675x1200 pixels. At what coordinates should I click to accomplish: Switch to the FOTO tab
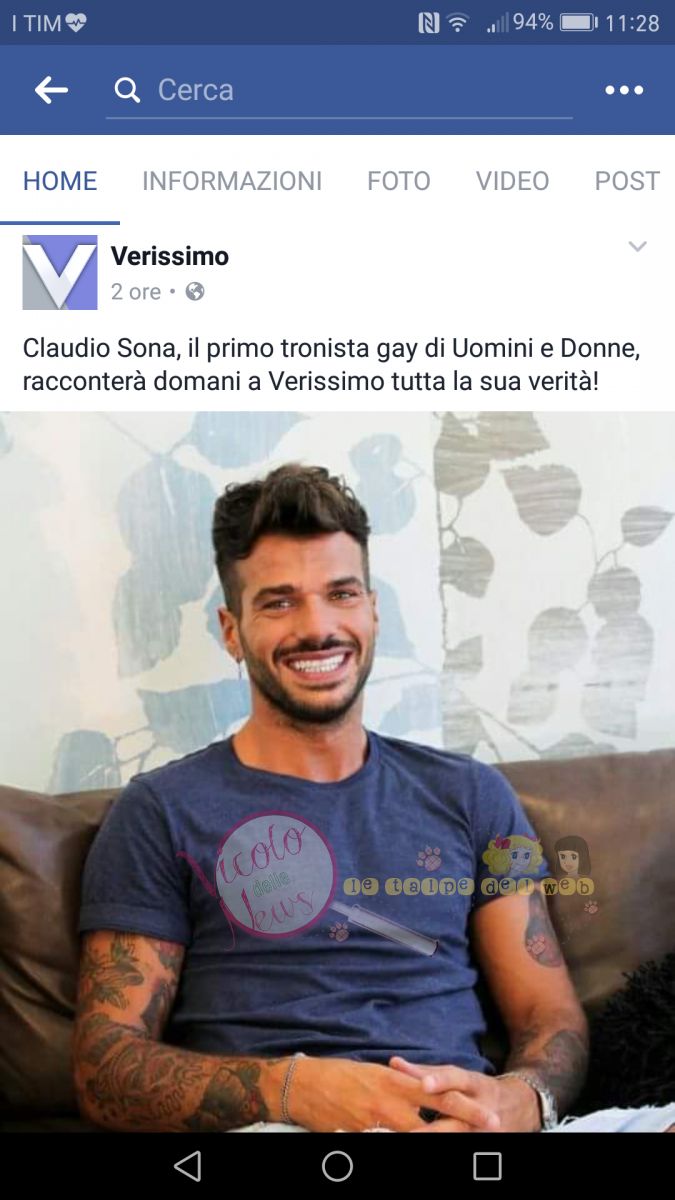click(398, 181)
